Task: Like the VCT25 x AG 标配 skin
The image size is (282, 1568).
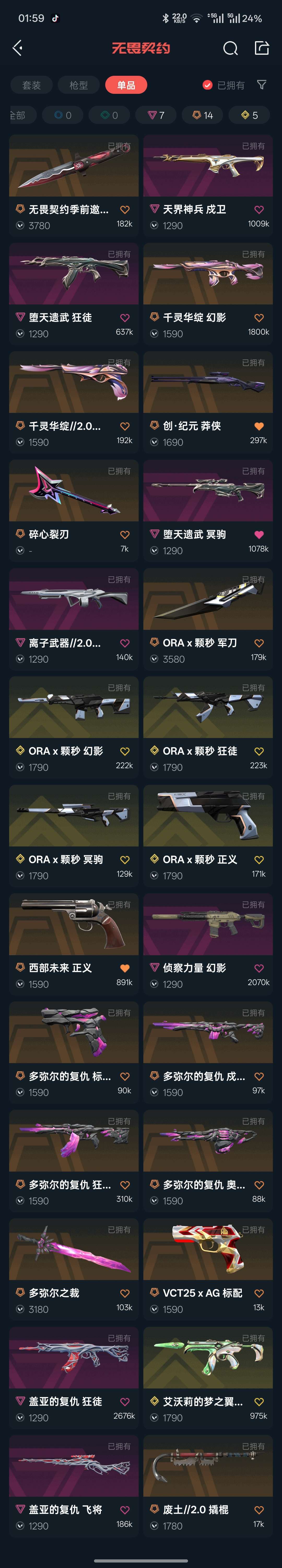Action: coord(259,1294)
